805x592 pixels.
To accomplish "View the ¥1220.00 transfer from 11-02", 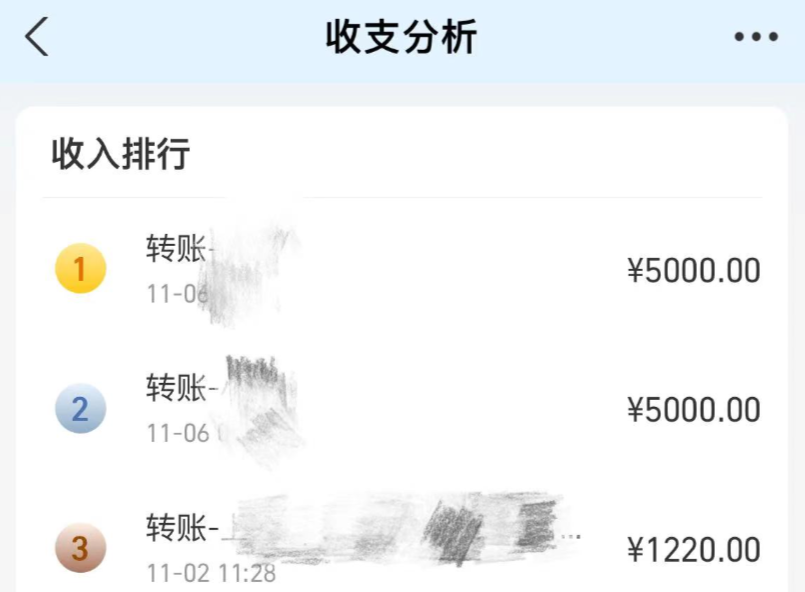I will 400,548.
